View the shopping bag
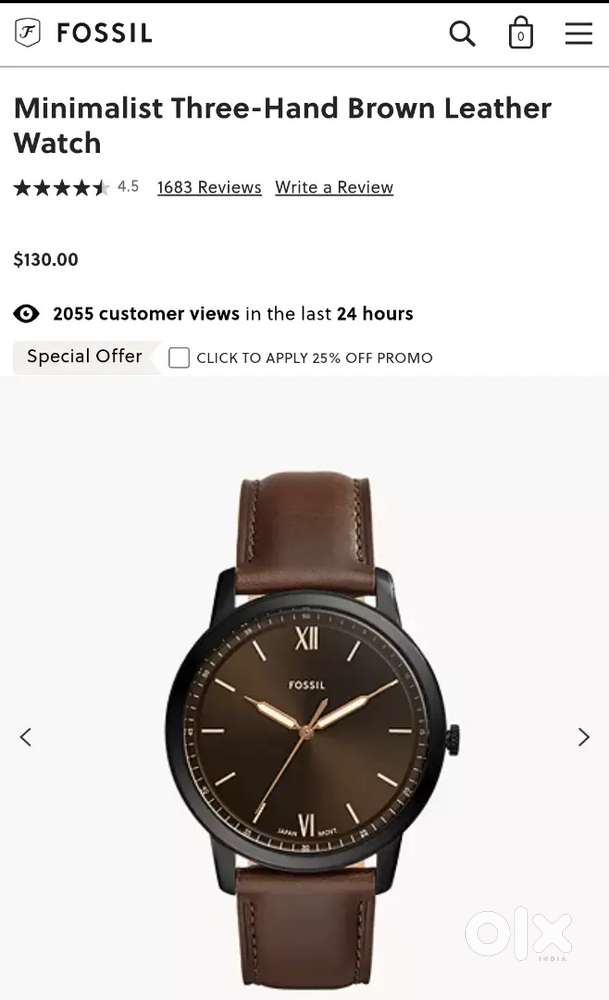This screenshot has height=1000, width=609. [x=520, y=33]
